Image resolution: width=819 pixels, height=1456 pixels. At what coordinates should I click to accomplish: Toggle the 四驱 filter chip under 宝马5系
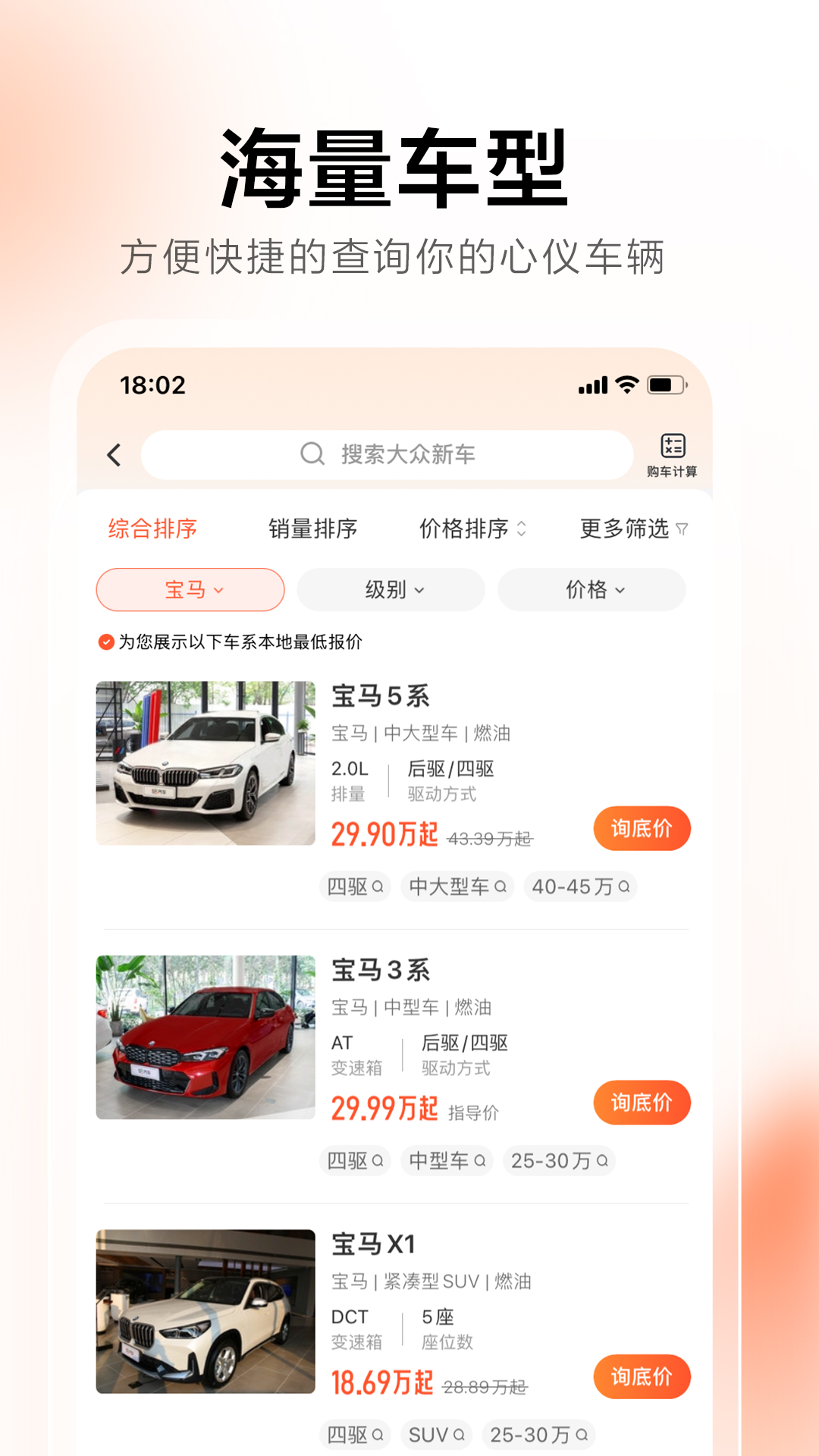point(355,886)
